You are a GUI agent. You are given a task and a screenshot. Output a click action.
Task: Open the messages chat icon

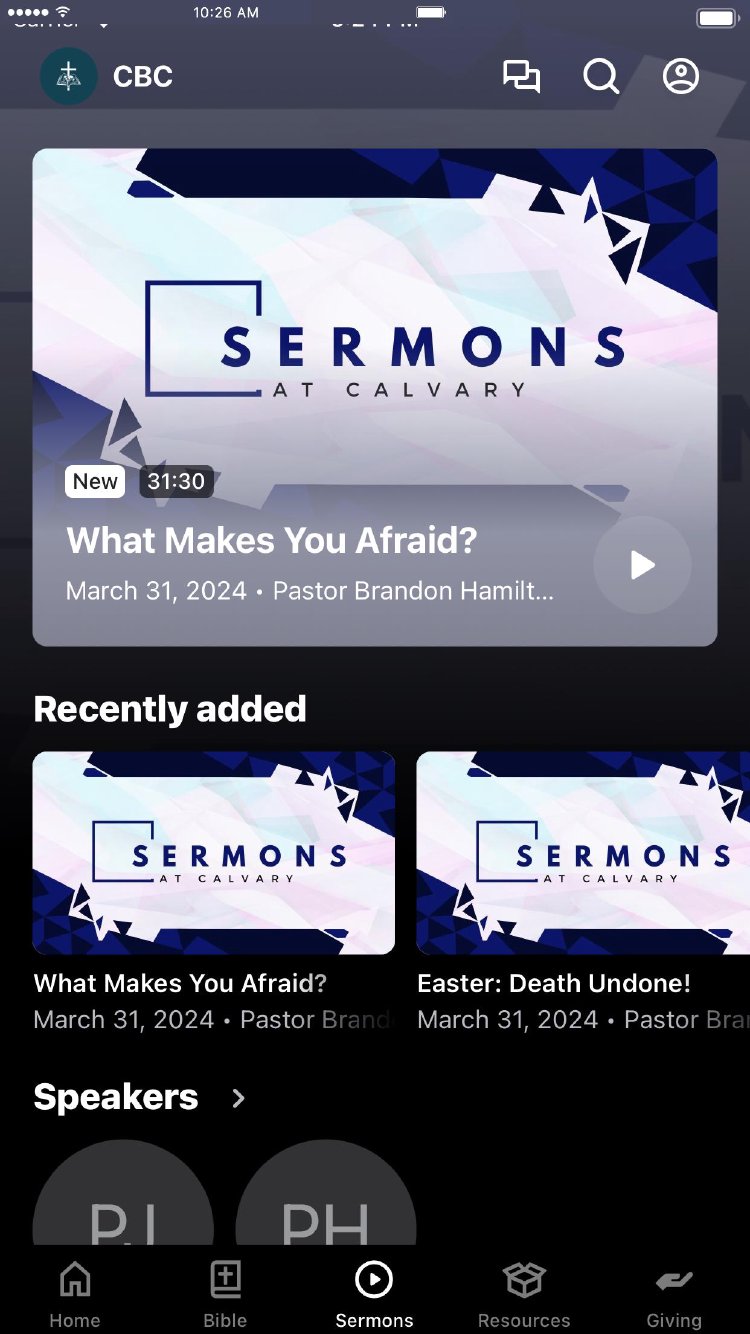(x=521, y=77)
